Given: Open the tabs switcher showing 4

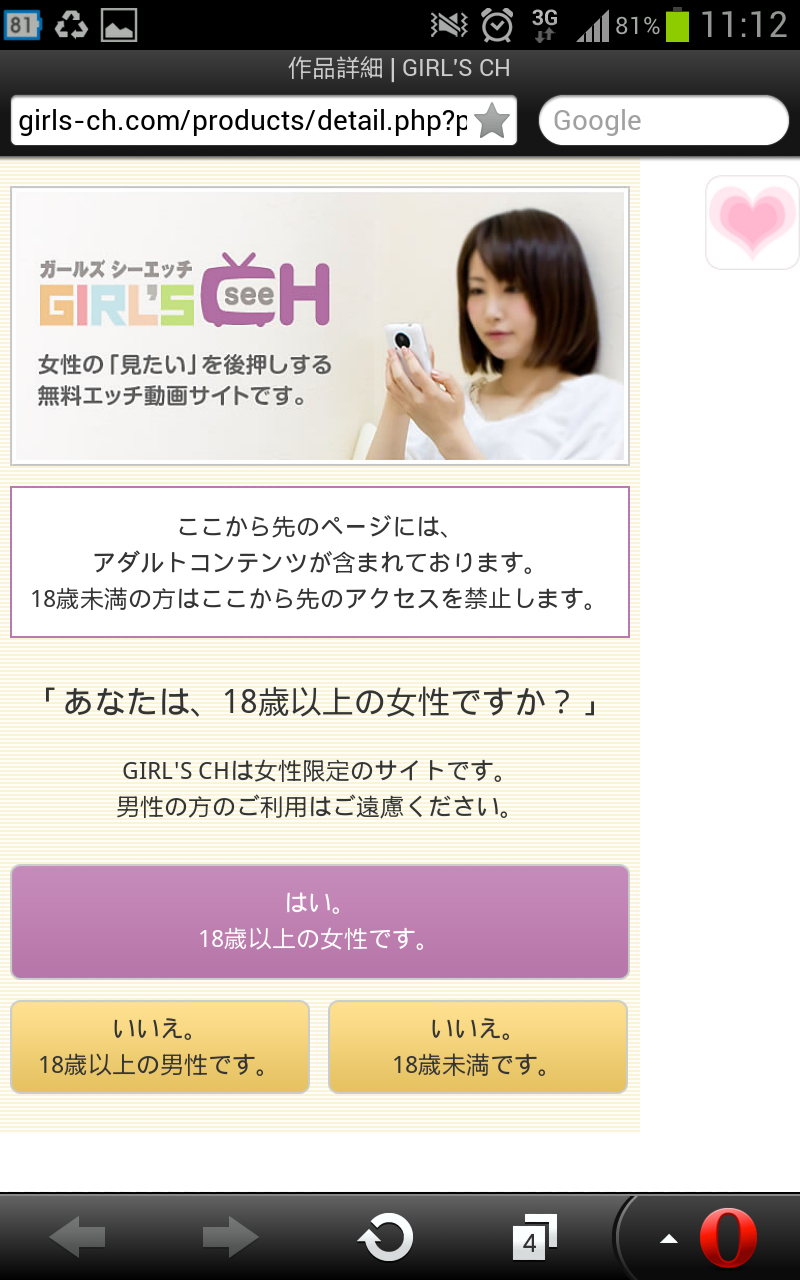Looking at the screenshot, I should 534,1238.
